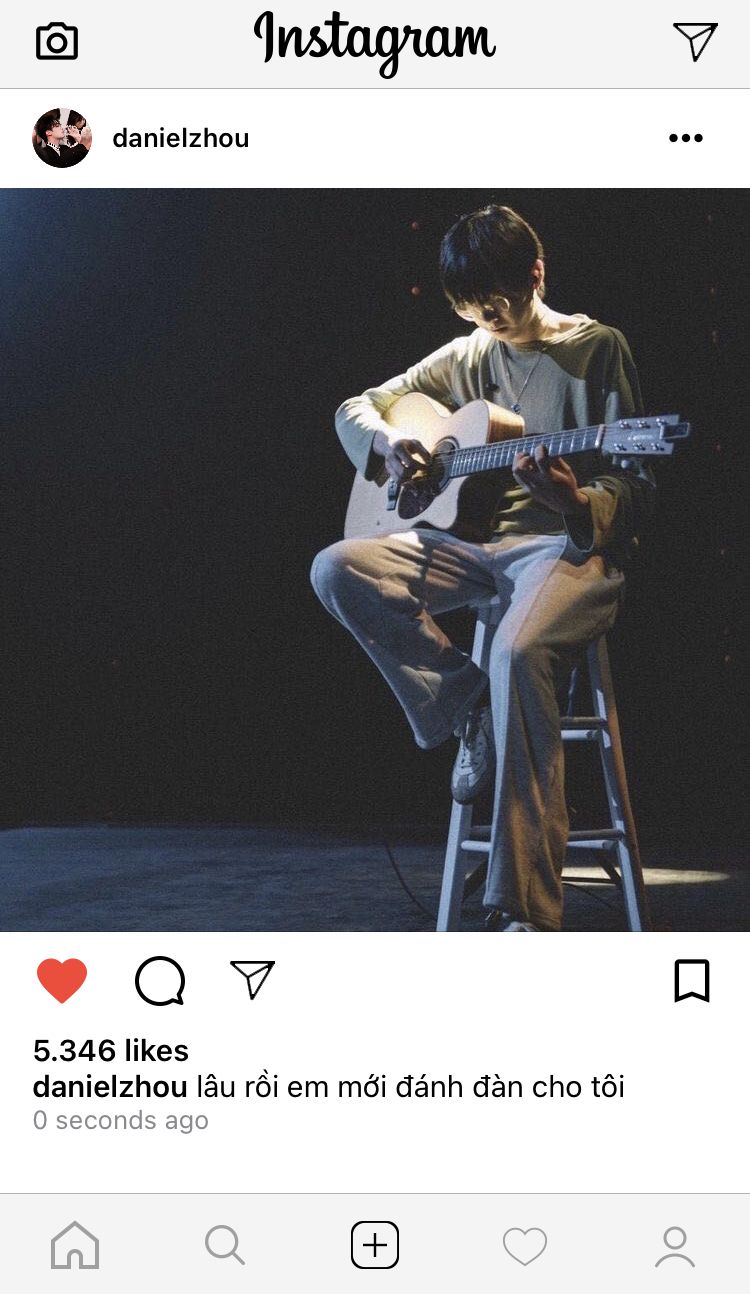Switch to the Search tab

[225, 1246]
